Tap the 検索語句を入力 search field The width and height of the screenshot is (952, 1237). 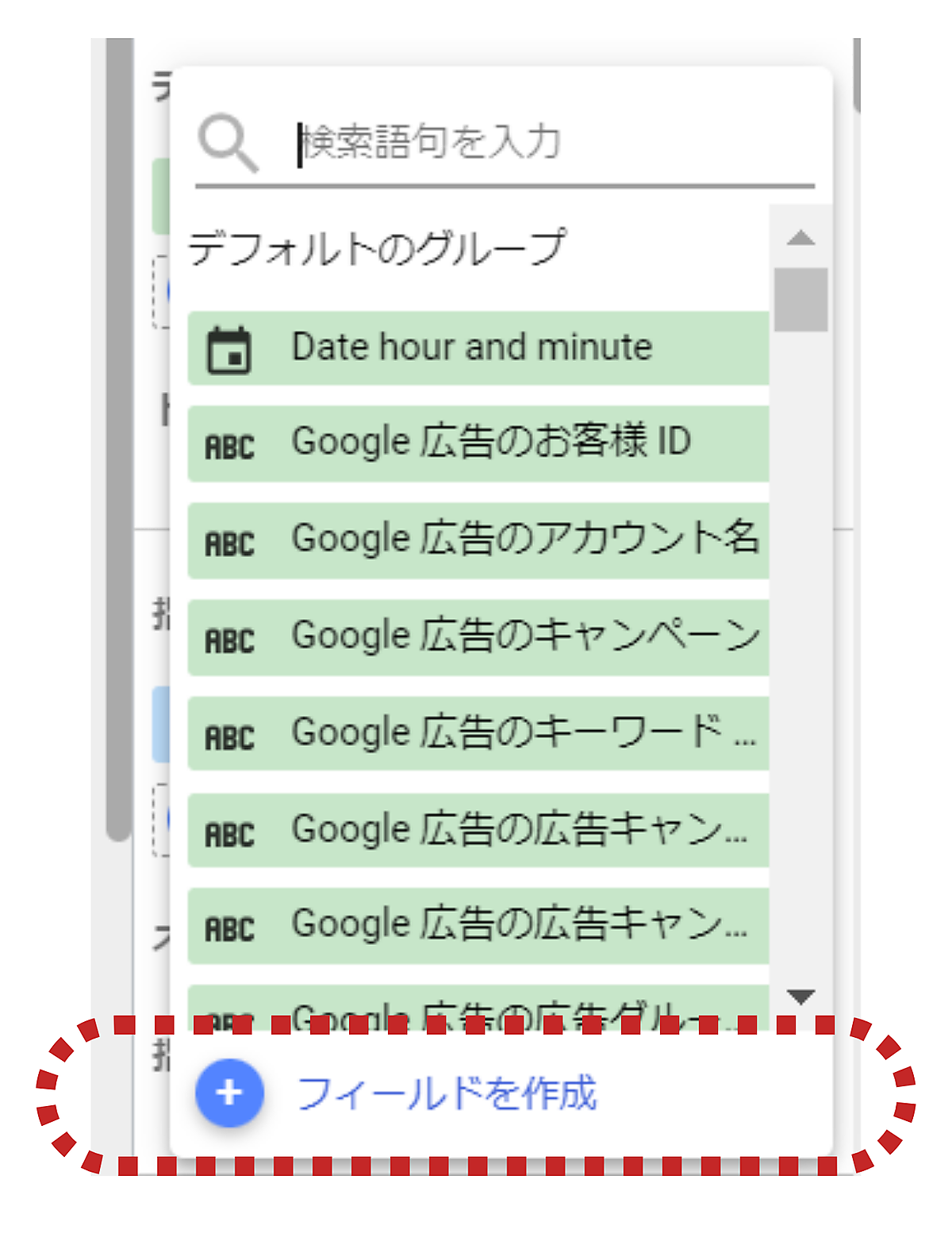click(x=547, y=144)
